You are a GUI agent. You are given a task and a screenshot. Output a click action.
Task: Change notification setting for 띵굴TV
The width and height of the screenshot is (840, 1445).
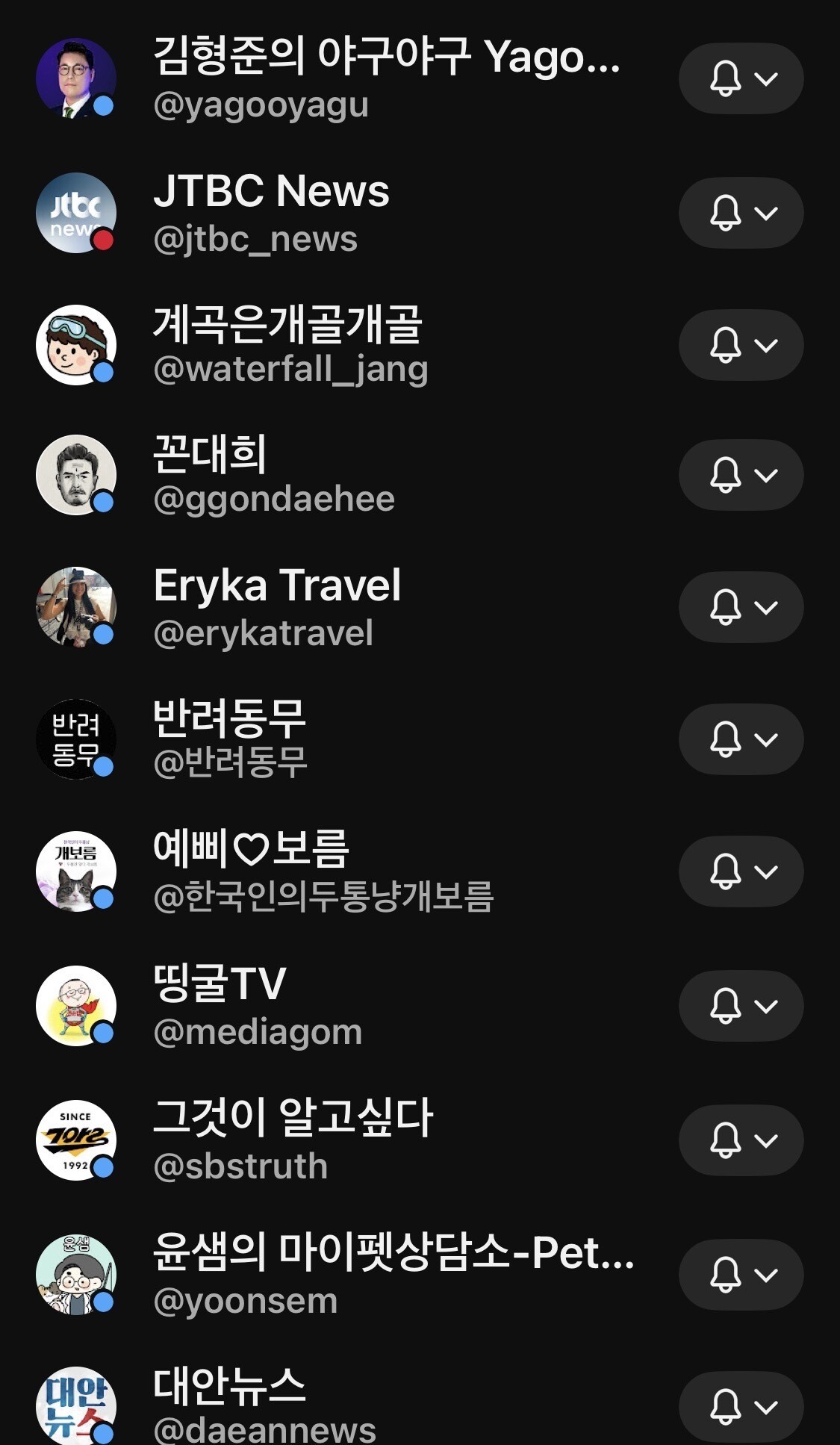741,1006
